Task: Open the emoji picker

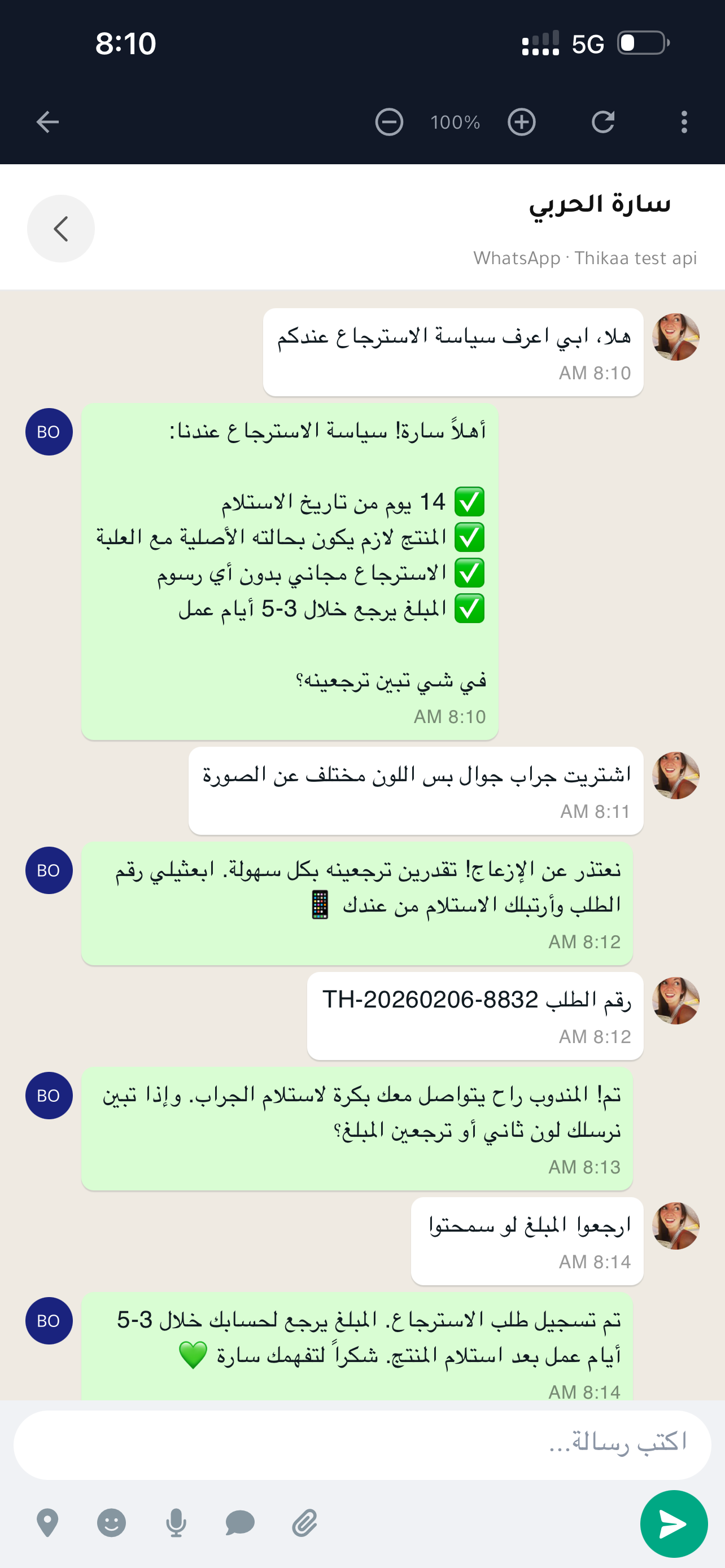Action: (x=111, y=1523)
